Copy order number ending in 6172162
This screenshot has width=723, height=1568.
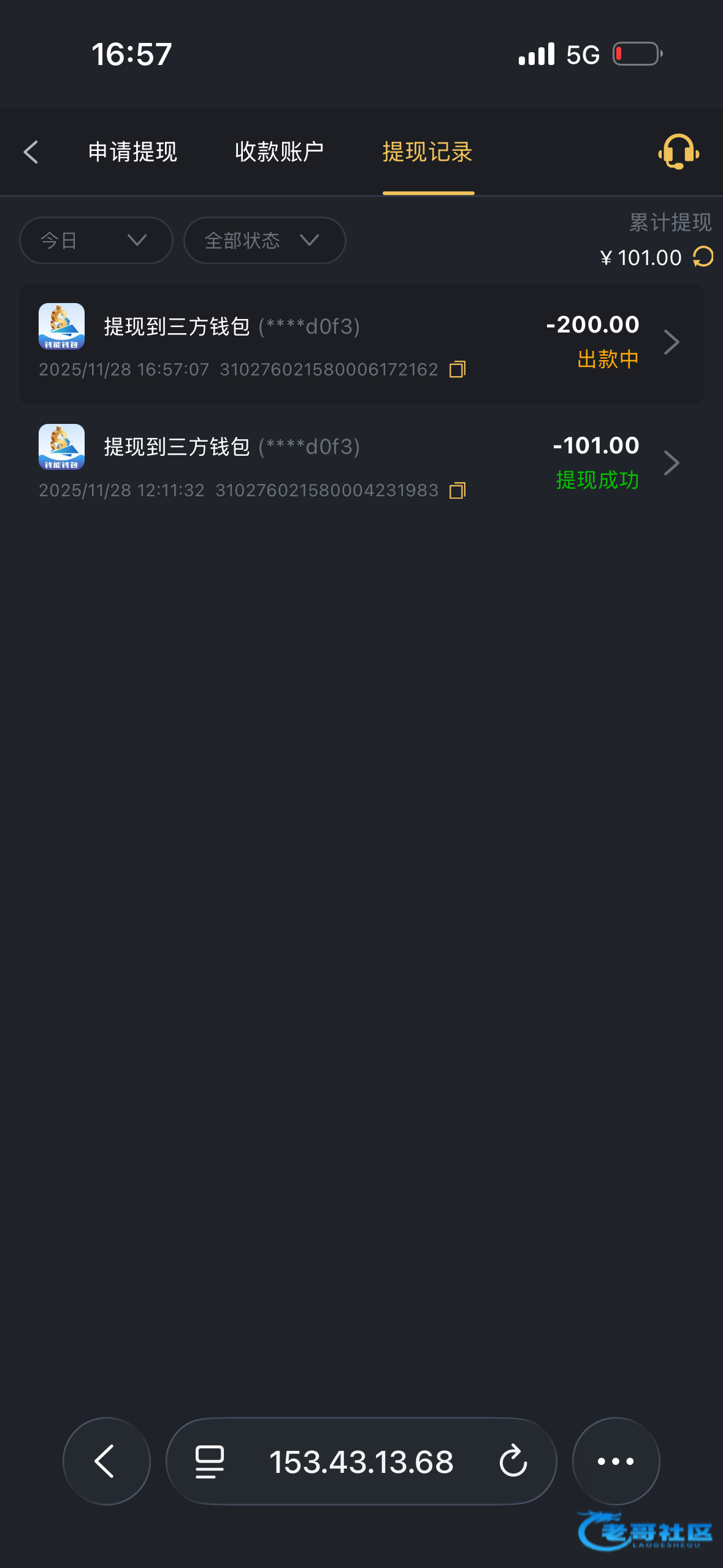(457, 369)
